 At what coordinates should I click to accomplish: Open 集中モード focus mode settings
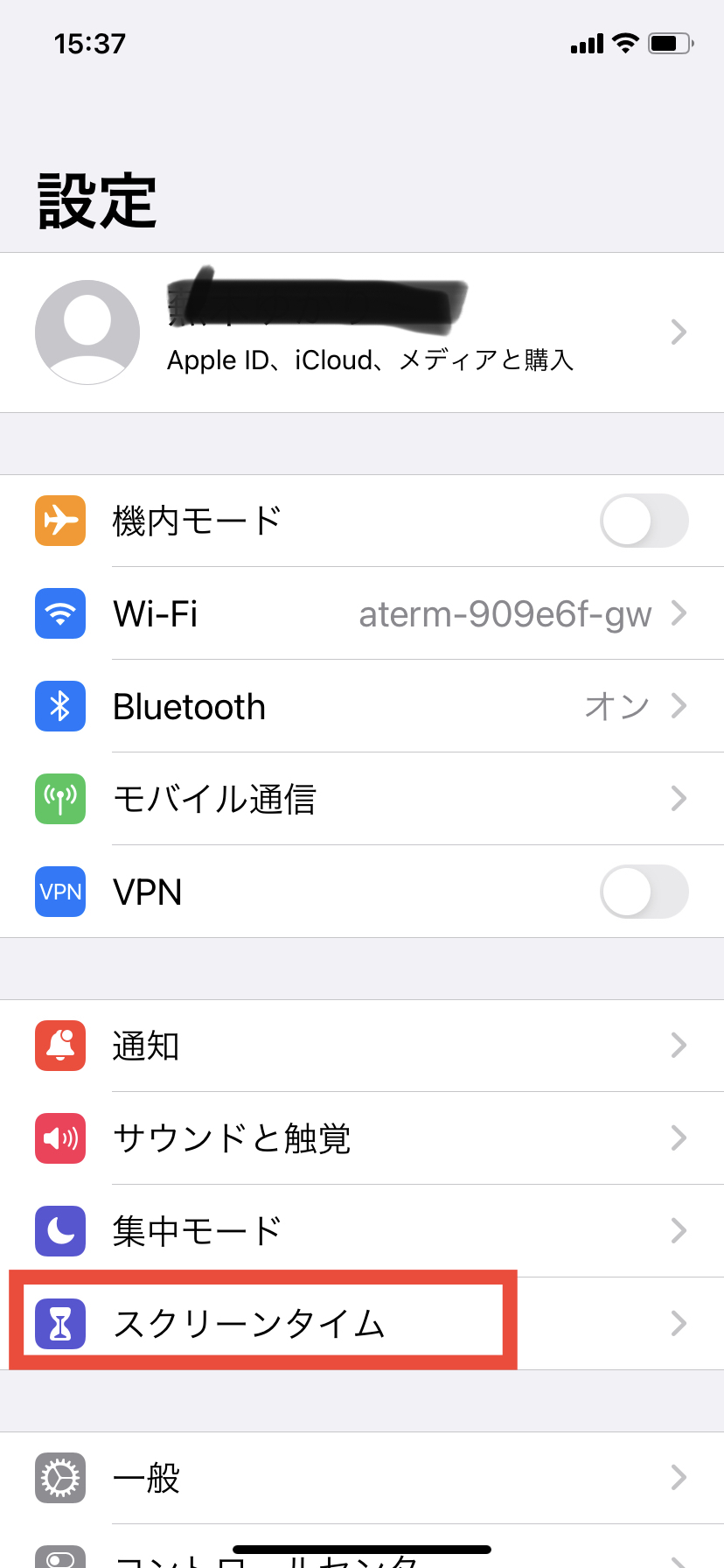362,1231
